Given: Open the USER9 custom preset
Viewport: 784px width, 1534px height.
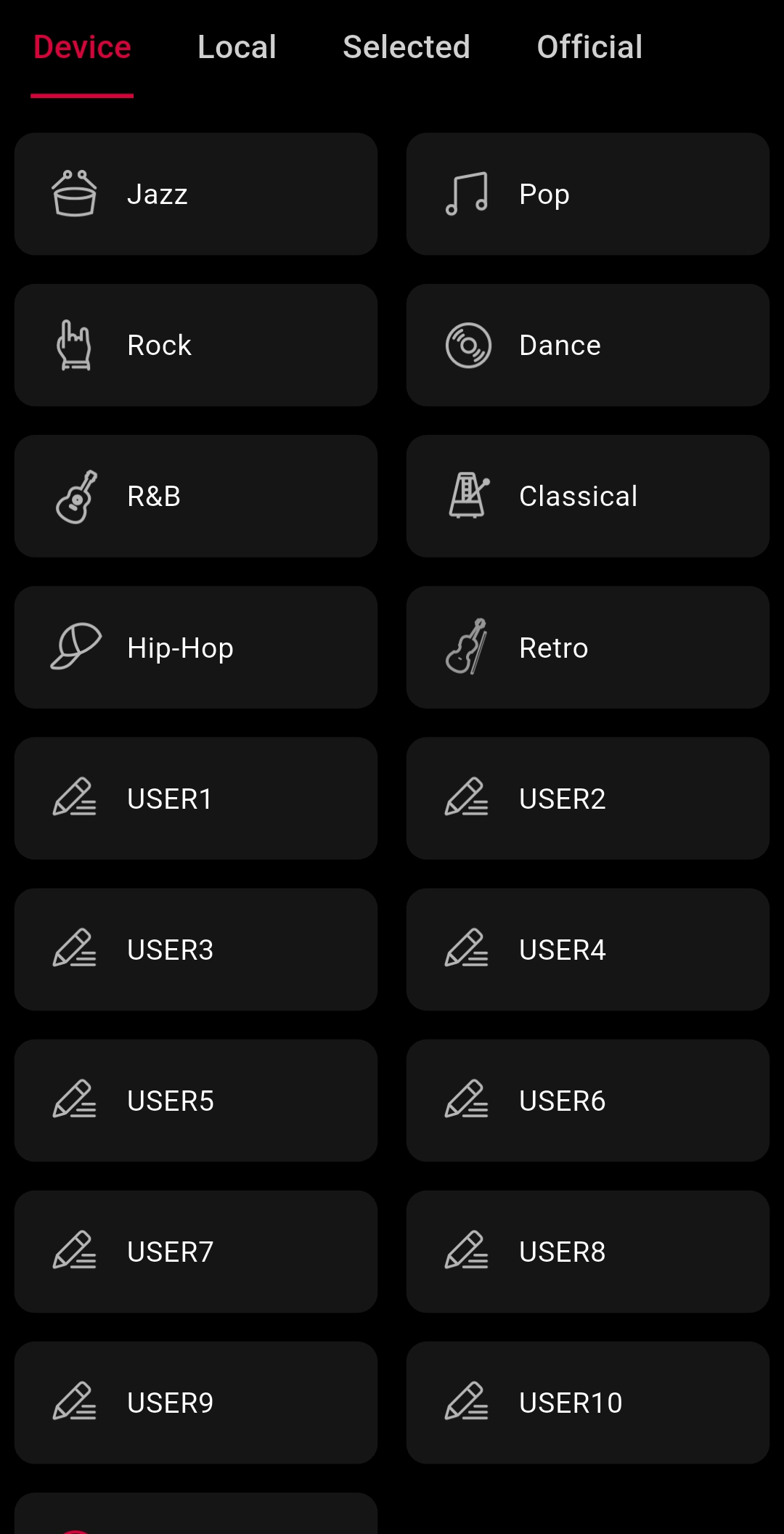Looking at the screenshot, I should tap(196, 1403).
